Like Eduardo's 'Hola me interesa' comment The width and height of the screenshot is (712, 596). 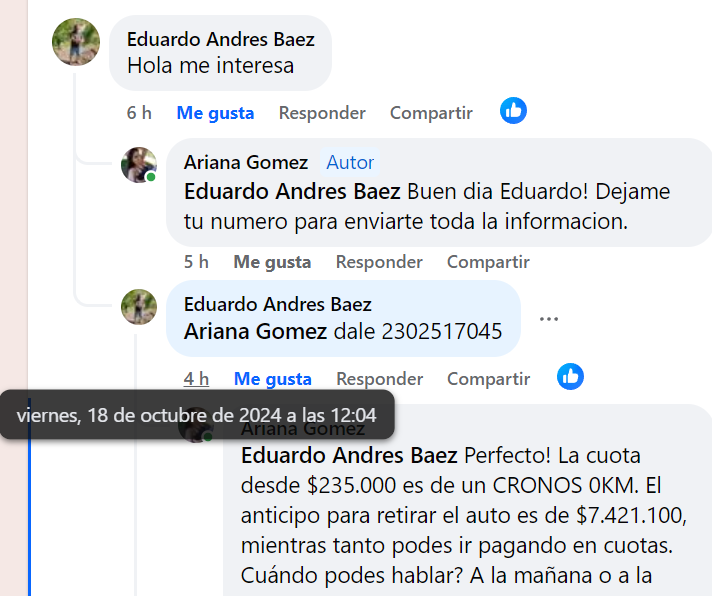[x=215, y=113]
